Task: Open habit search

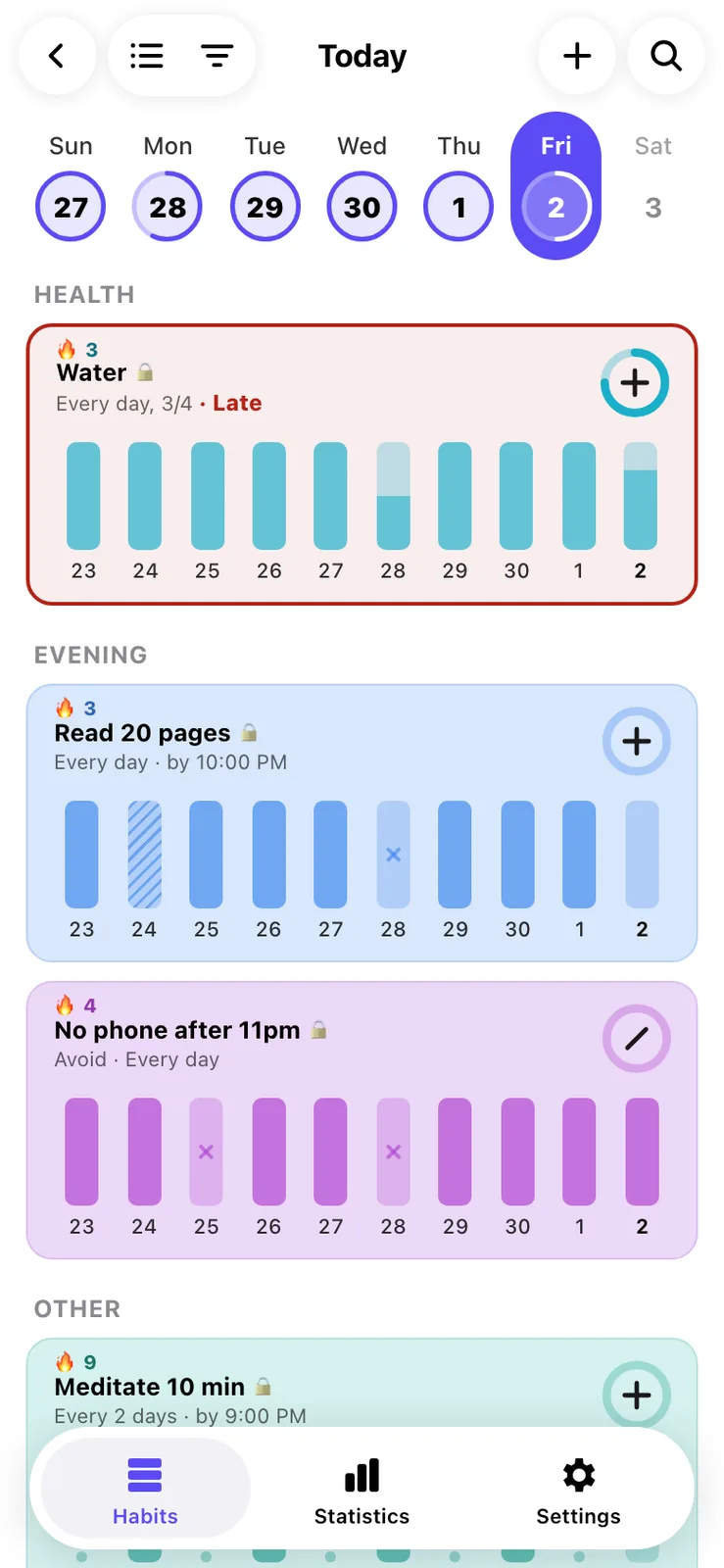Action: [x=666, y=56]
